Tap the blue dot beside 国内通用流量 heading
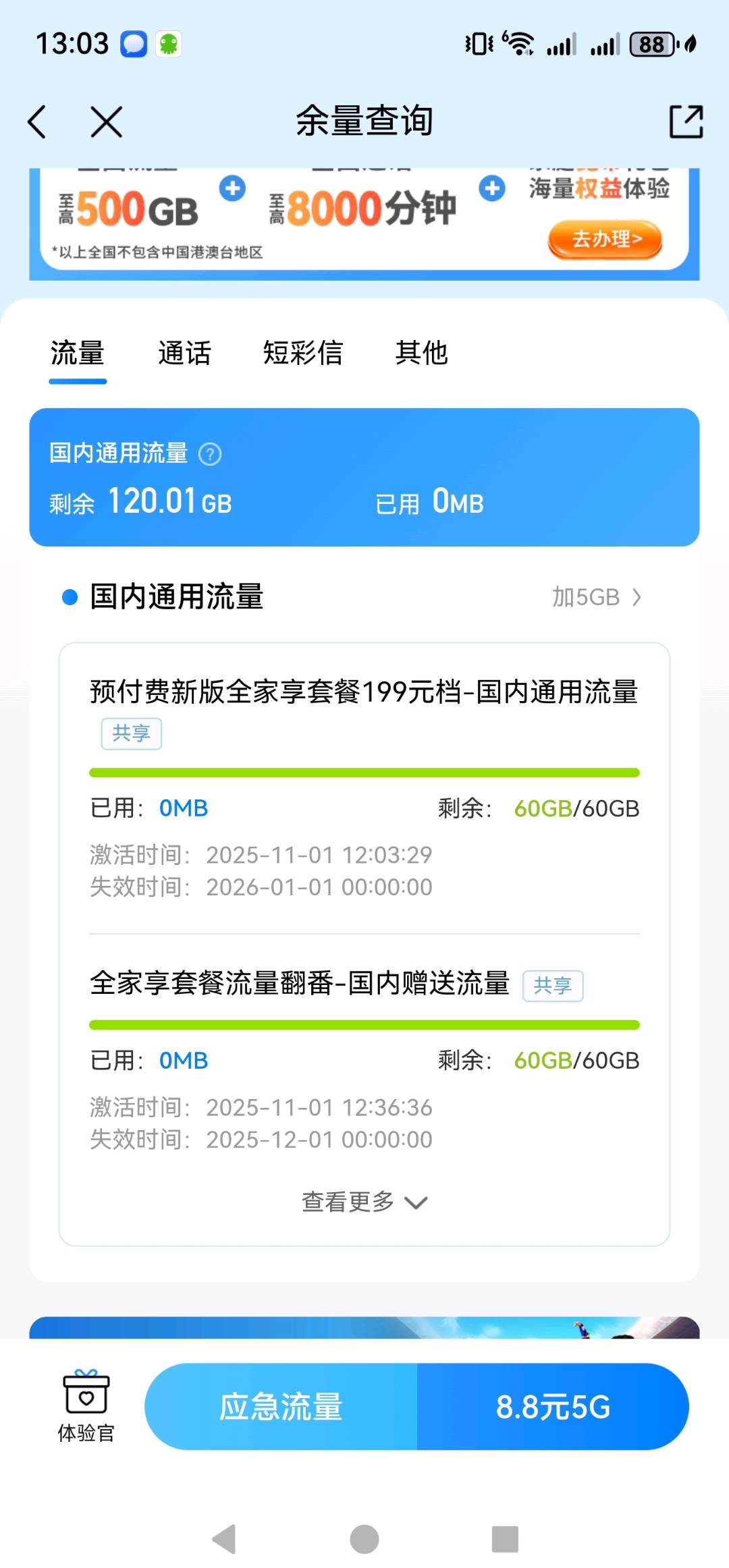This screenshot has height=1568, width=729. click(67, 598)
